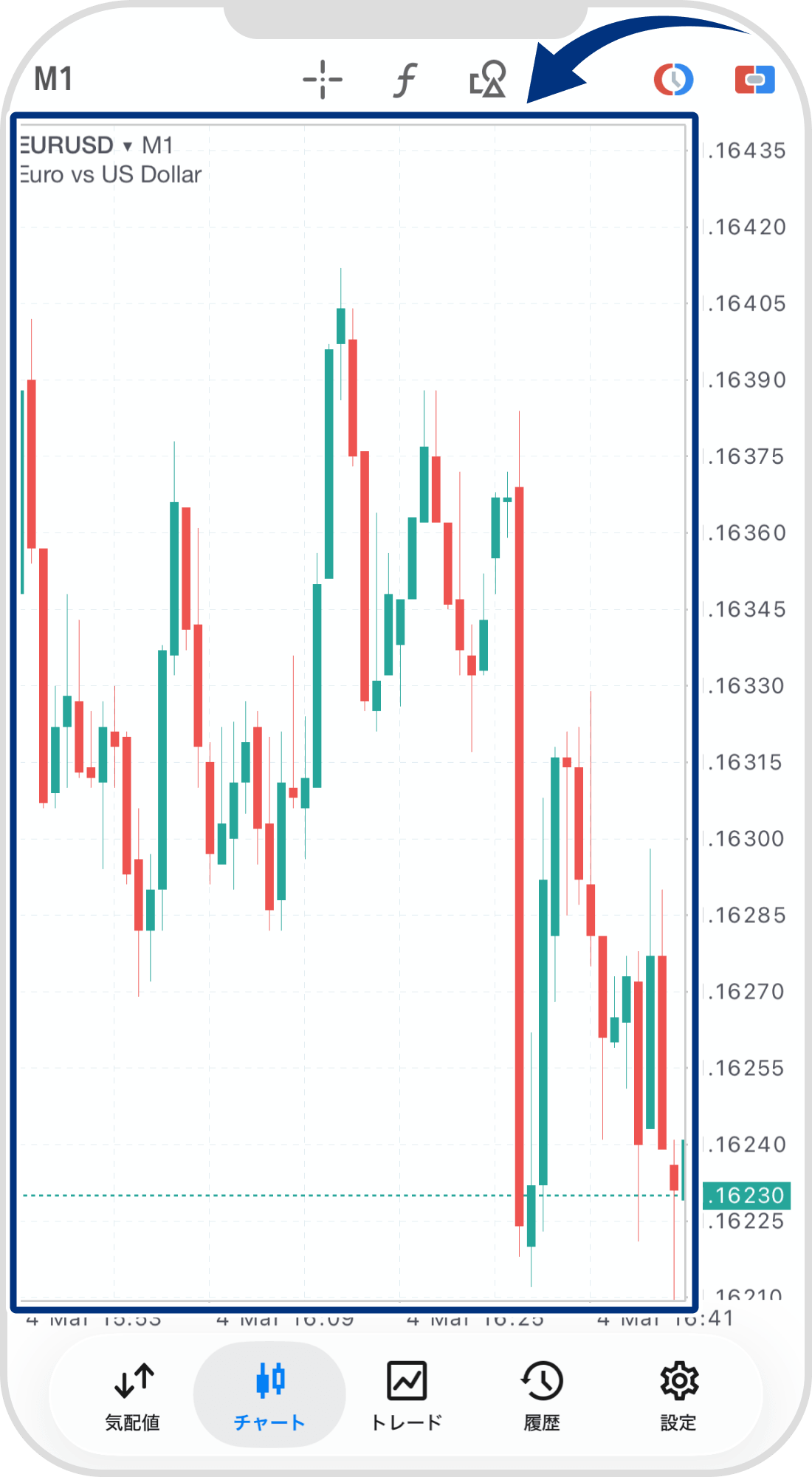This screenshot has height=1477, width=812.
Task: Activate the crosshair tool
Action: pos(323,80)
